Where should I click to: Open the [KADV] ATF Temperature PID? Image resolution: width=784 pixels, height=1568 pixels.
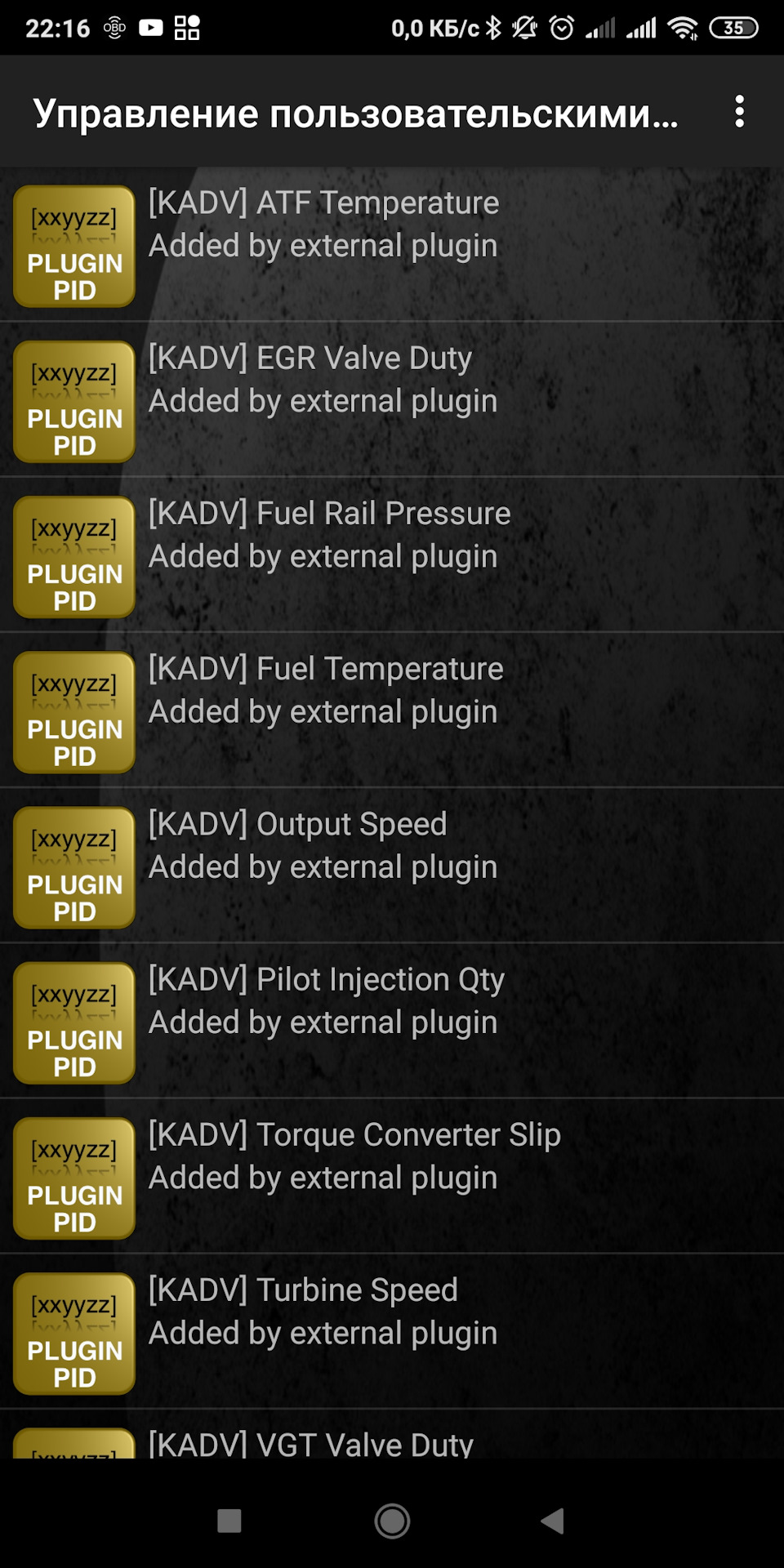[x=392, y=244]
